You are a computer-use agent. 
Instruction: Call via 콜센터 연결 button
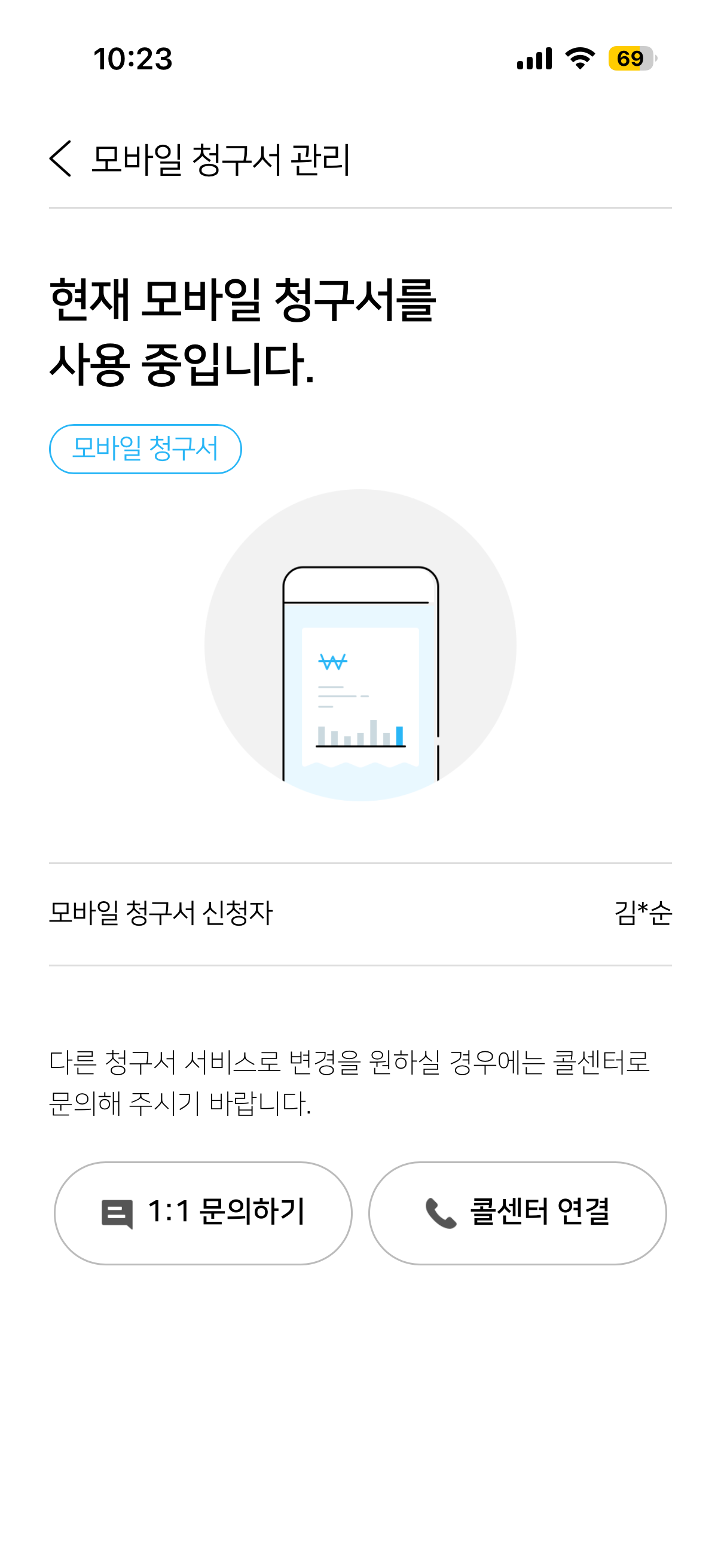point(517,1213)
